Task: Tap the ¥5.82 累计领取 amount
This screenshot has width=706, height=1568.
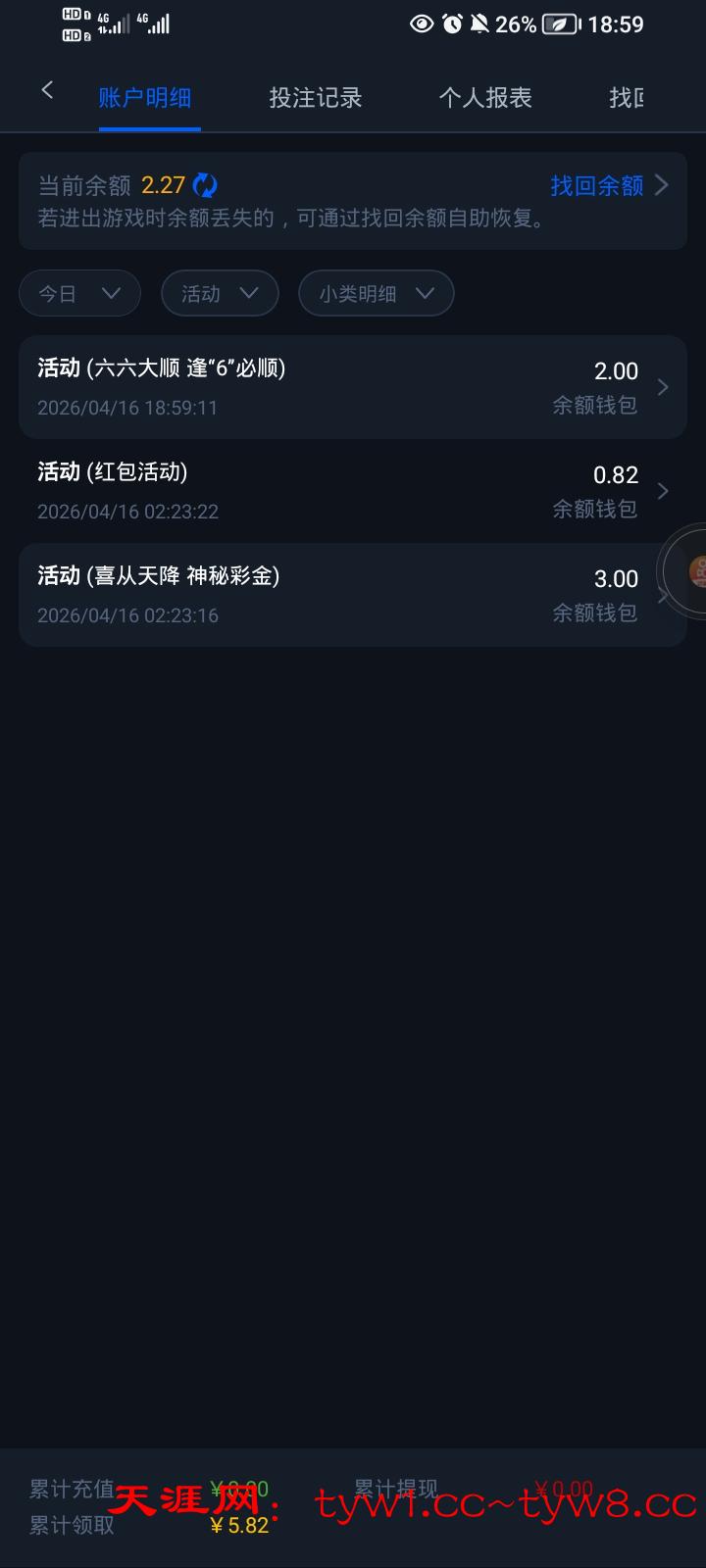Action: point(238,1526)
